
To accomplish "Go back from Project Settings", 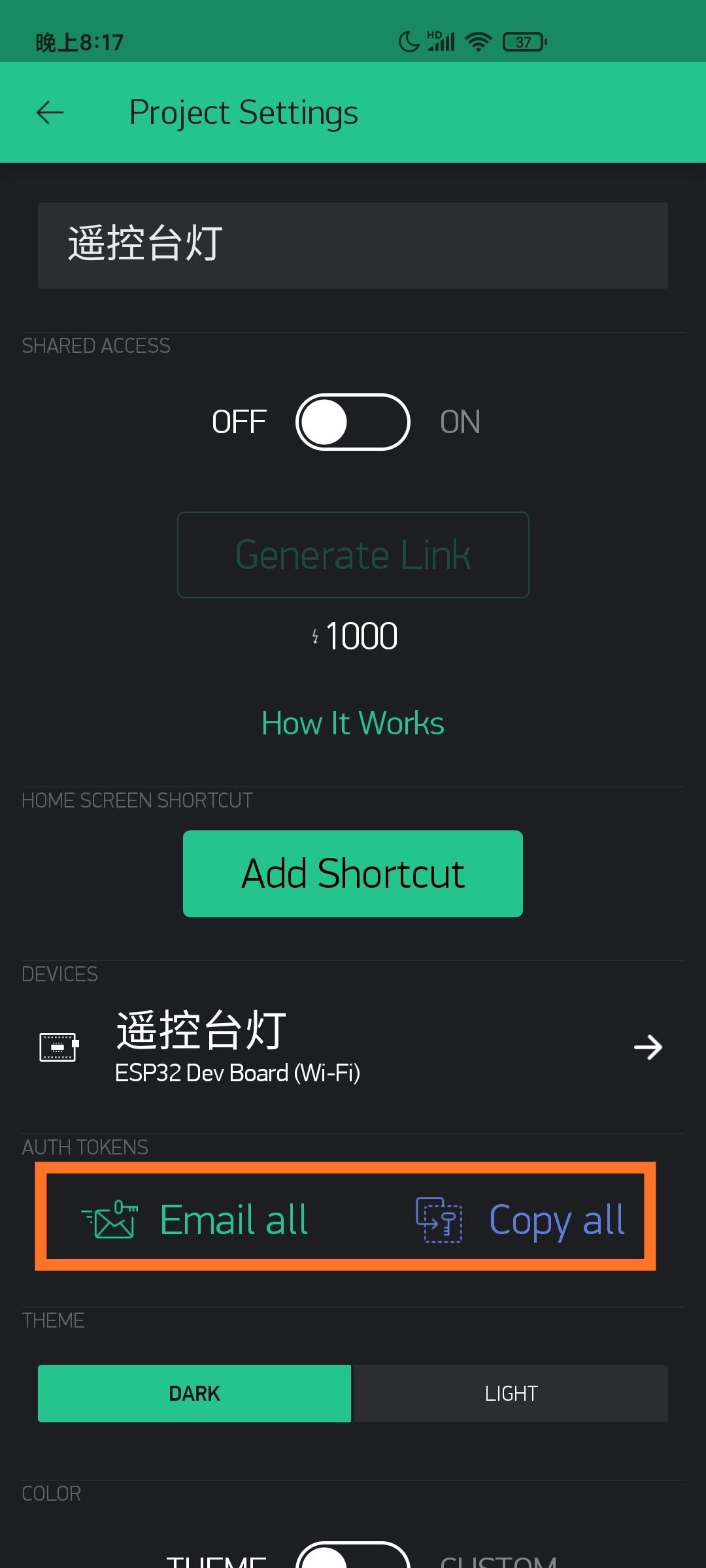I will (50, 112).
